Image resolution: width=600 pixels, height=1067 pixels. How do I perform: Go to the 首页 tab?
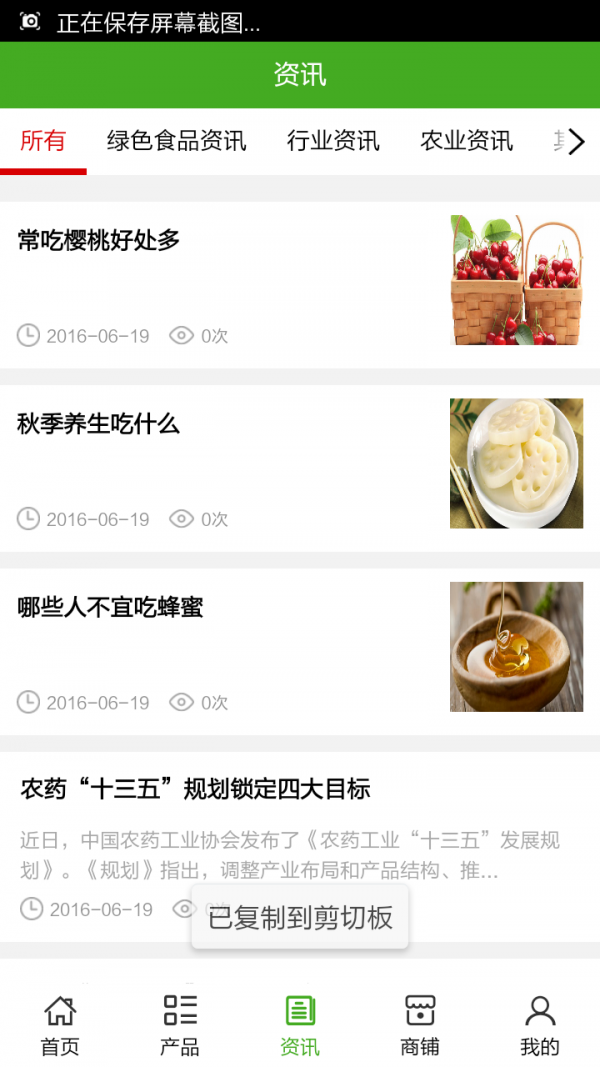click(60, 1025)
